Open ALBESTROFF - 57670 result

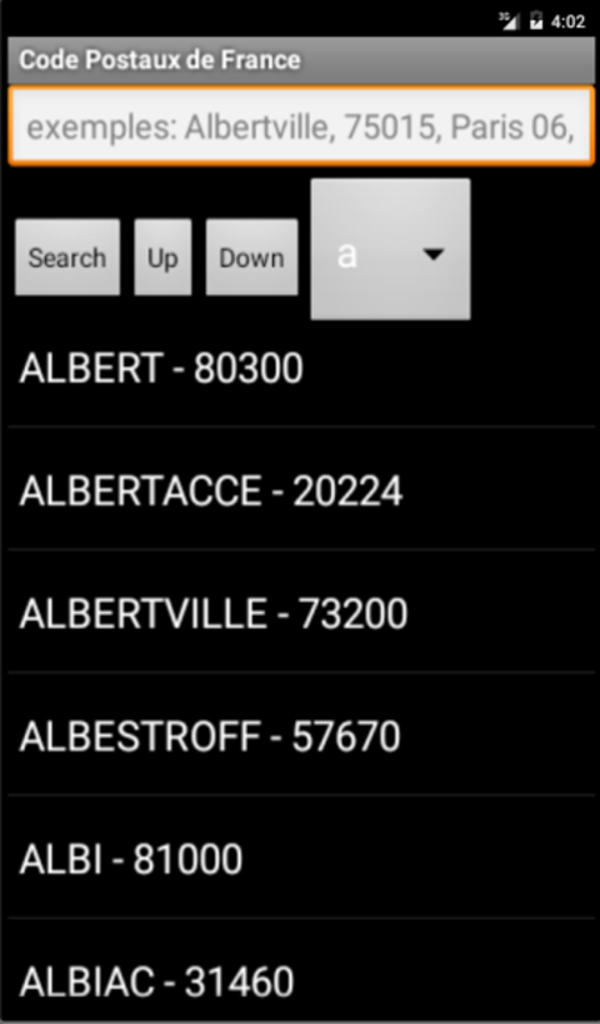[300, 737]
